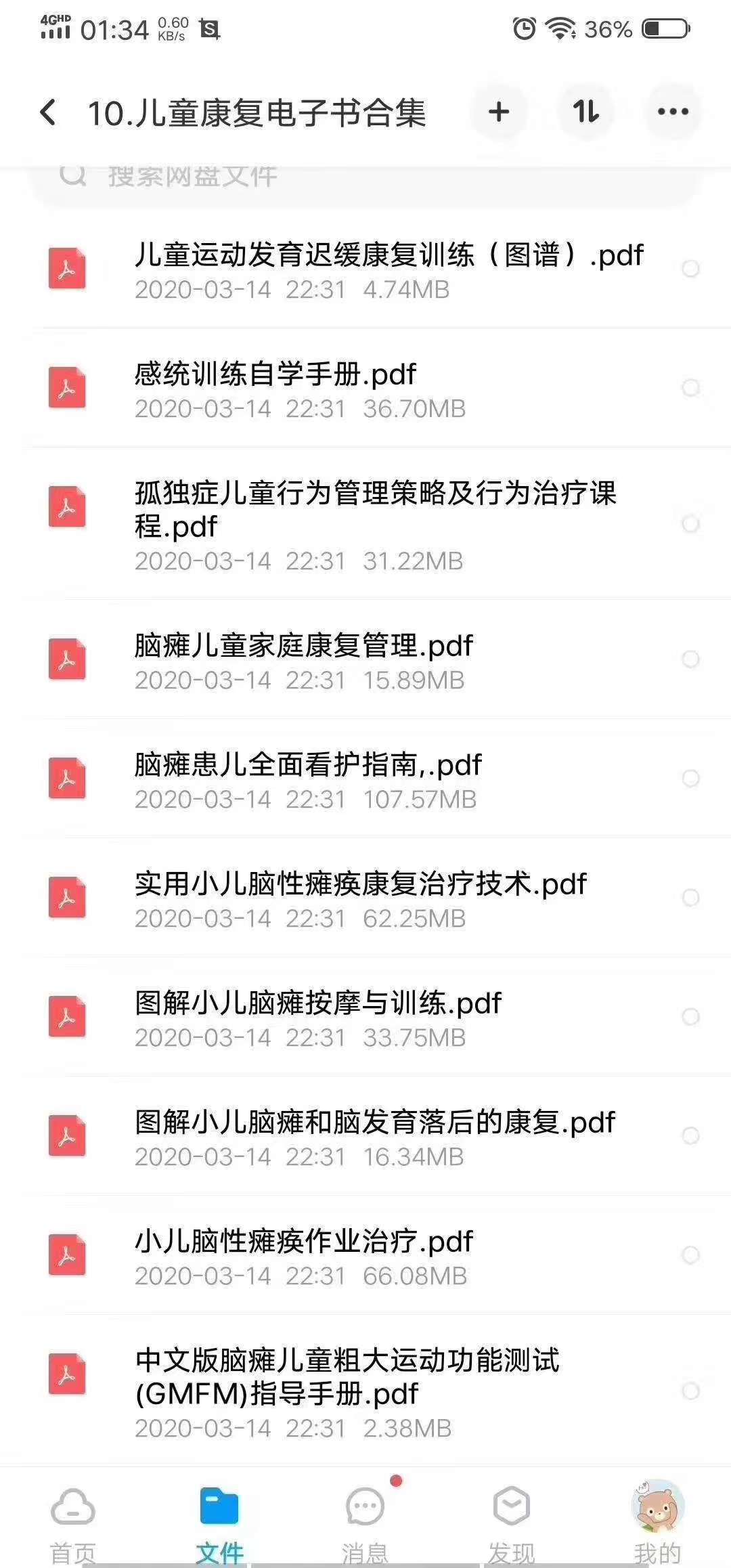Tap the PDF icon for 感统训练自学手册.pdf
The height and width of the screenshot is (1568, 731).
point(66,388)
